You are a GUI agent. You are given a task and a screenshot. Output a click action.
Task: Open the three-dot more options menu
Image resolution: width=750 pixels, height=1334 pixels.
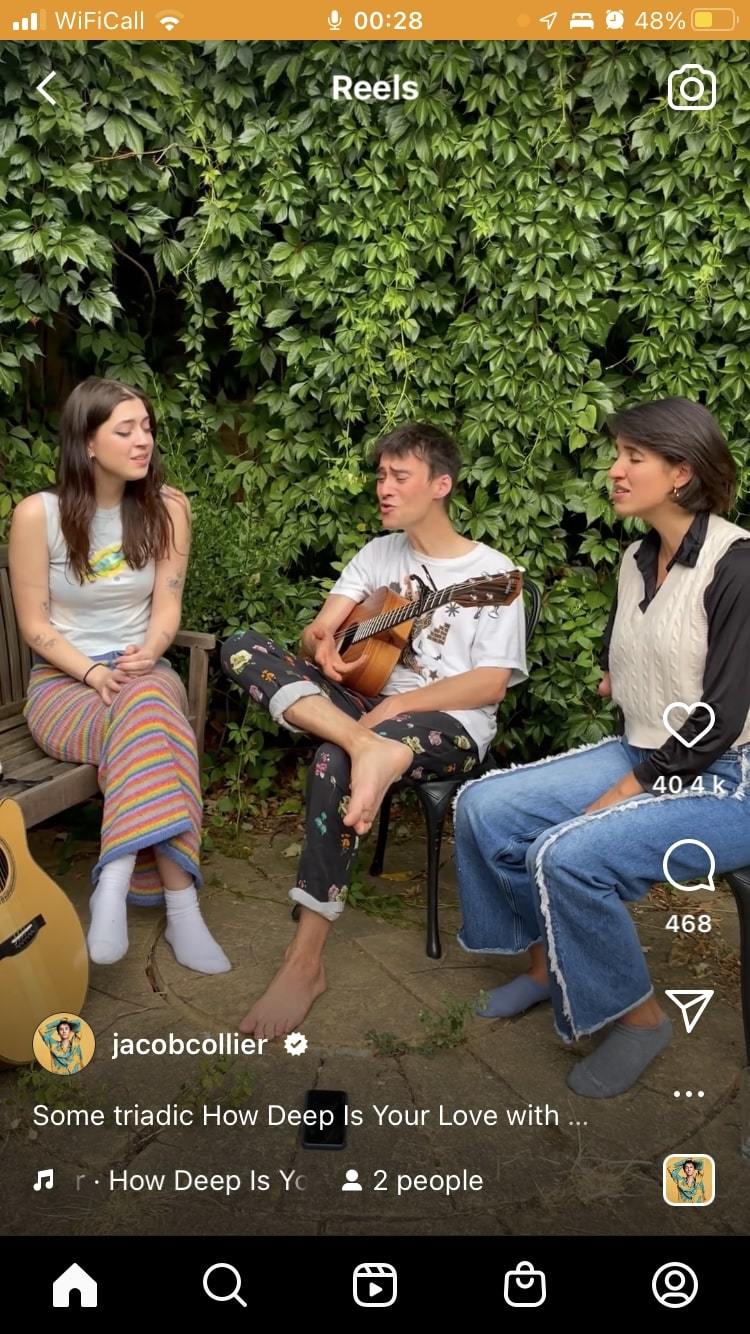(689, 1094)
